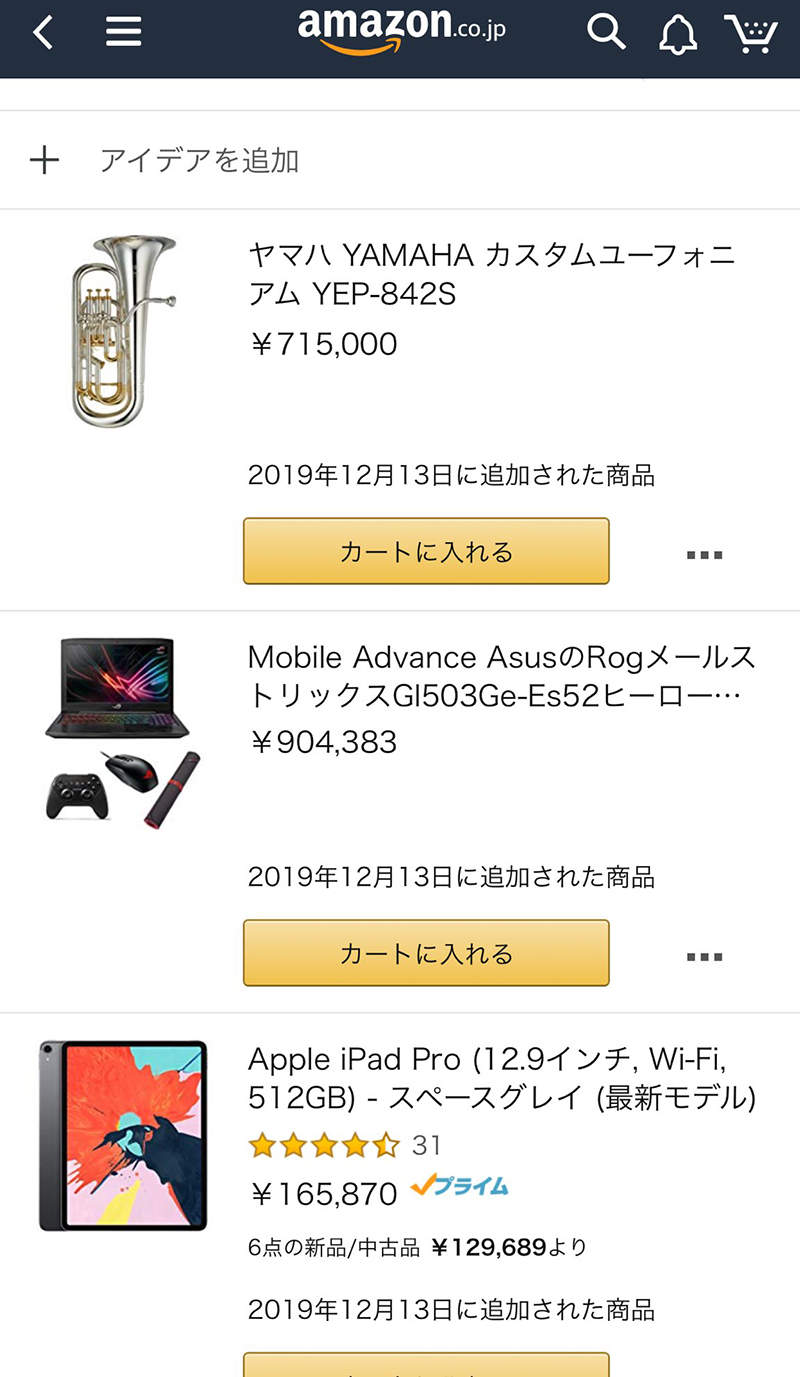Tap the search magnifier icon
This screenshot has width=800, height=1377.
coord(606,31)
